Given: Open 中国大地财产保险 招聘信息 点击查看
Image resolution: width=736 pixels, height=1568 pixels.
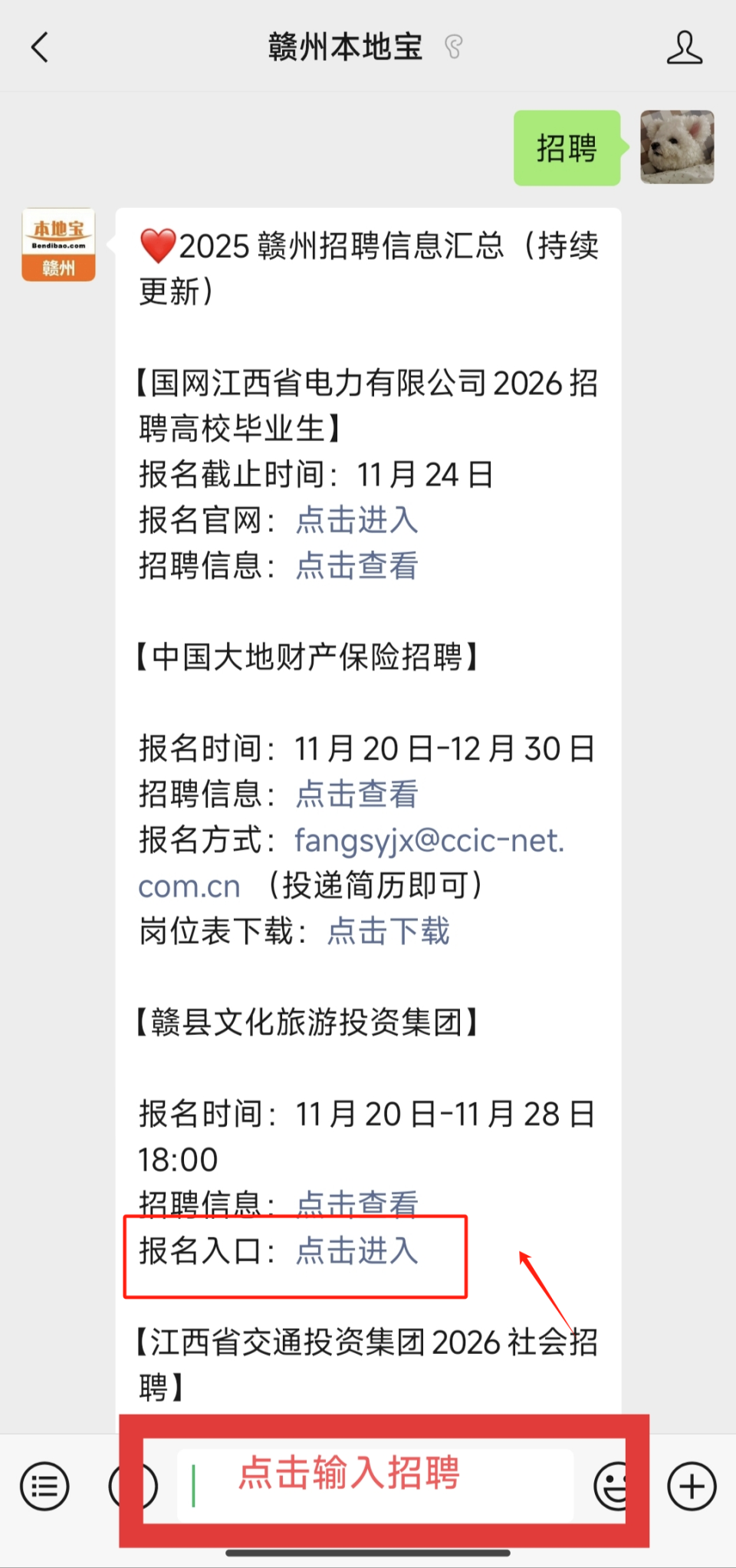Looking at the screenshot, I should [x=356, y=795].
